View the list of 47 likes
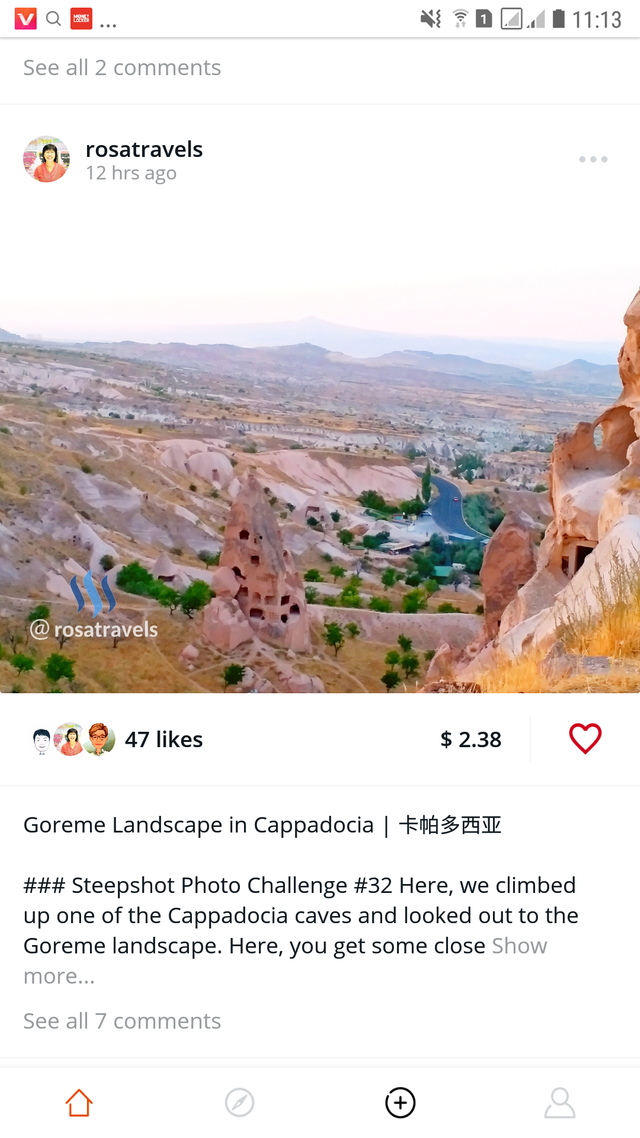This screenshot has width=640, height=1138. coord(163,740)
